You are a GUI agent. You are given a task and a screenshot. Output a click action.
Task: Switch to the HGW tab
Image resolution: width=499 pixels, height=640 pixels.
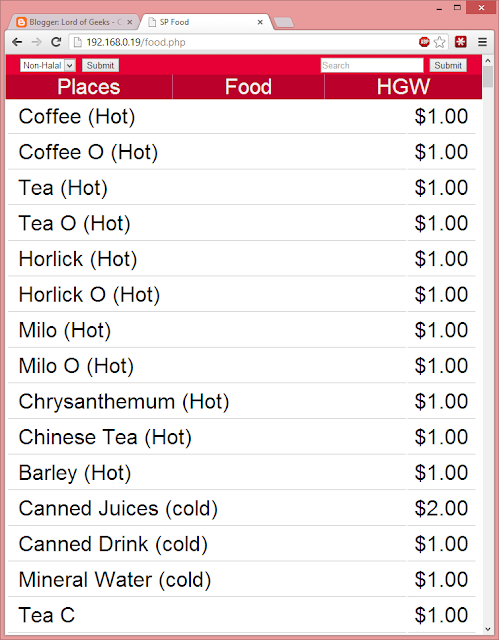(x=403, y=87)
